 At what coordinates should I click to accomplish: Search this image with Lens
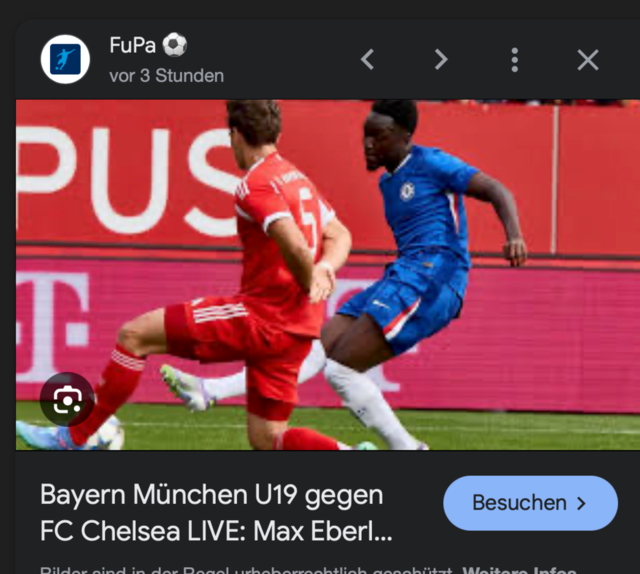67,400
